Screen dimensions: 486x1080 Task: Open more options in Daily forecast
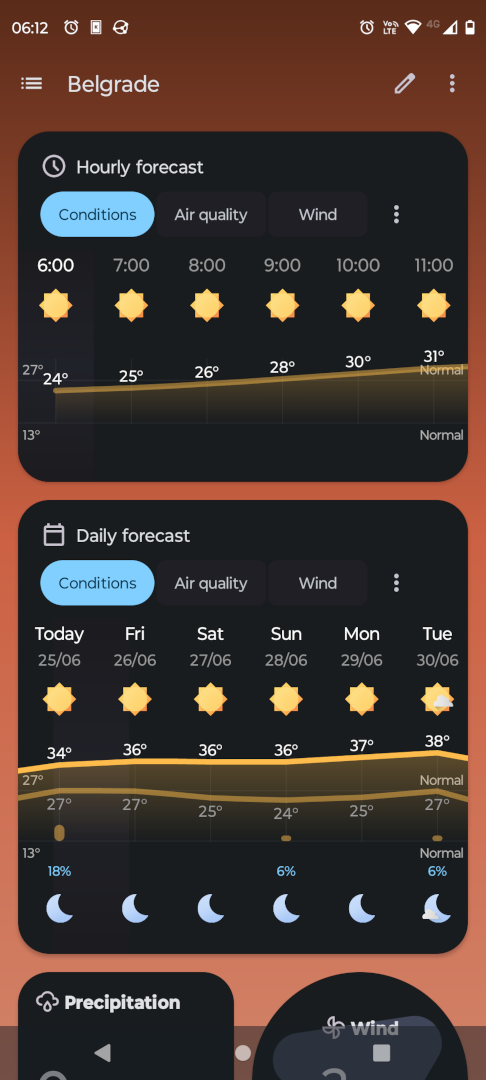pyautogui.click(x=397, y=583)
